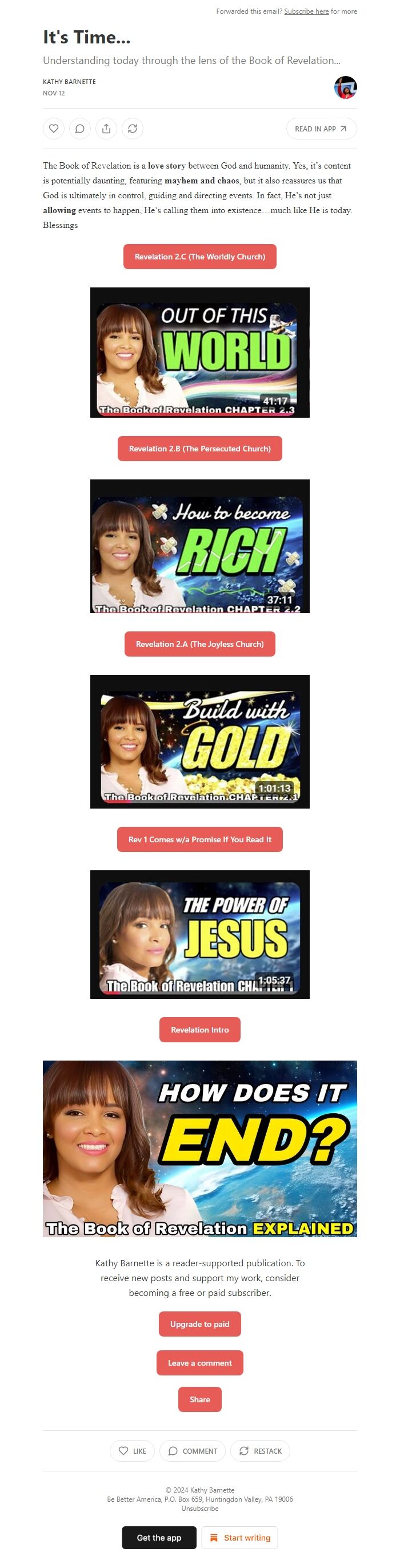
Task: Open Rev 1 Comes w/a Promise button
Action: (199, 839)
